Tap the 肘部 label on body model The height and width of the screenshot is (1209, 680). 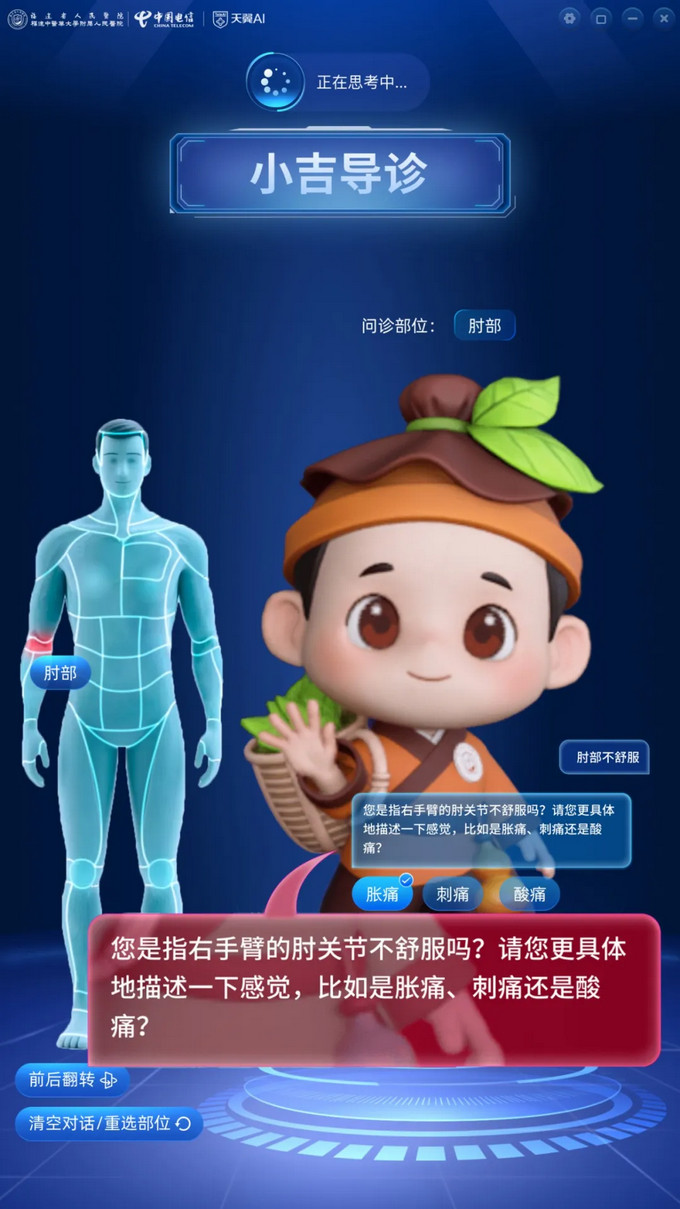pyautogui.click(x=60, y=673)
